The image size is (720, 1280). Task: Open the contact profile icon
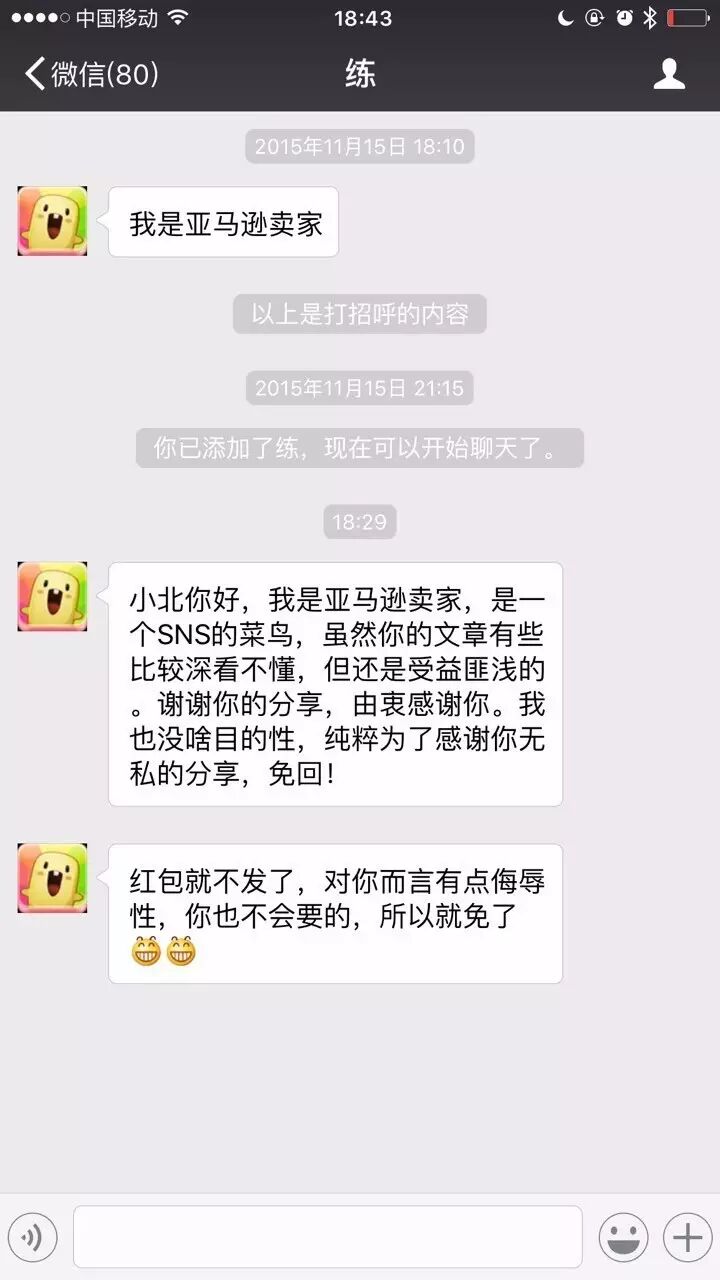pyautogui.click(x=669, y=74)
